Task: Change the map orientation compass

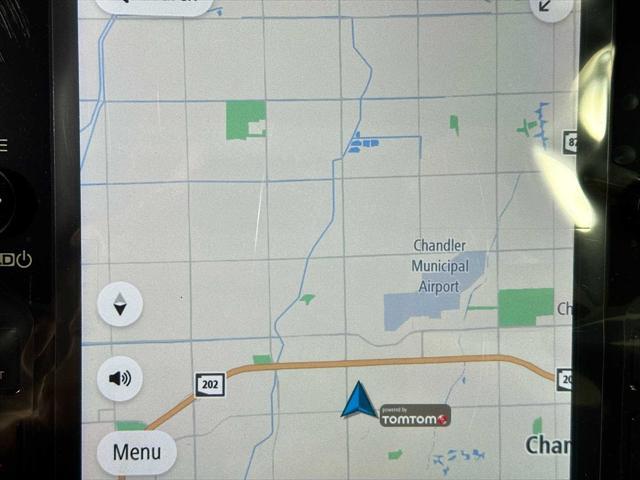Action: coord(120,304)
